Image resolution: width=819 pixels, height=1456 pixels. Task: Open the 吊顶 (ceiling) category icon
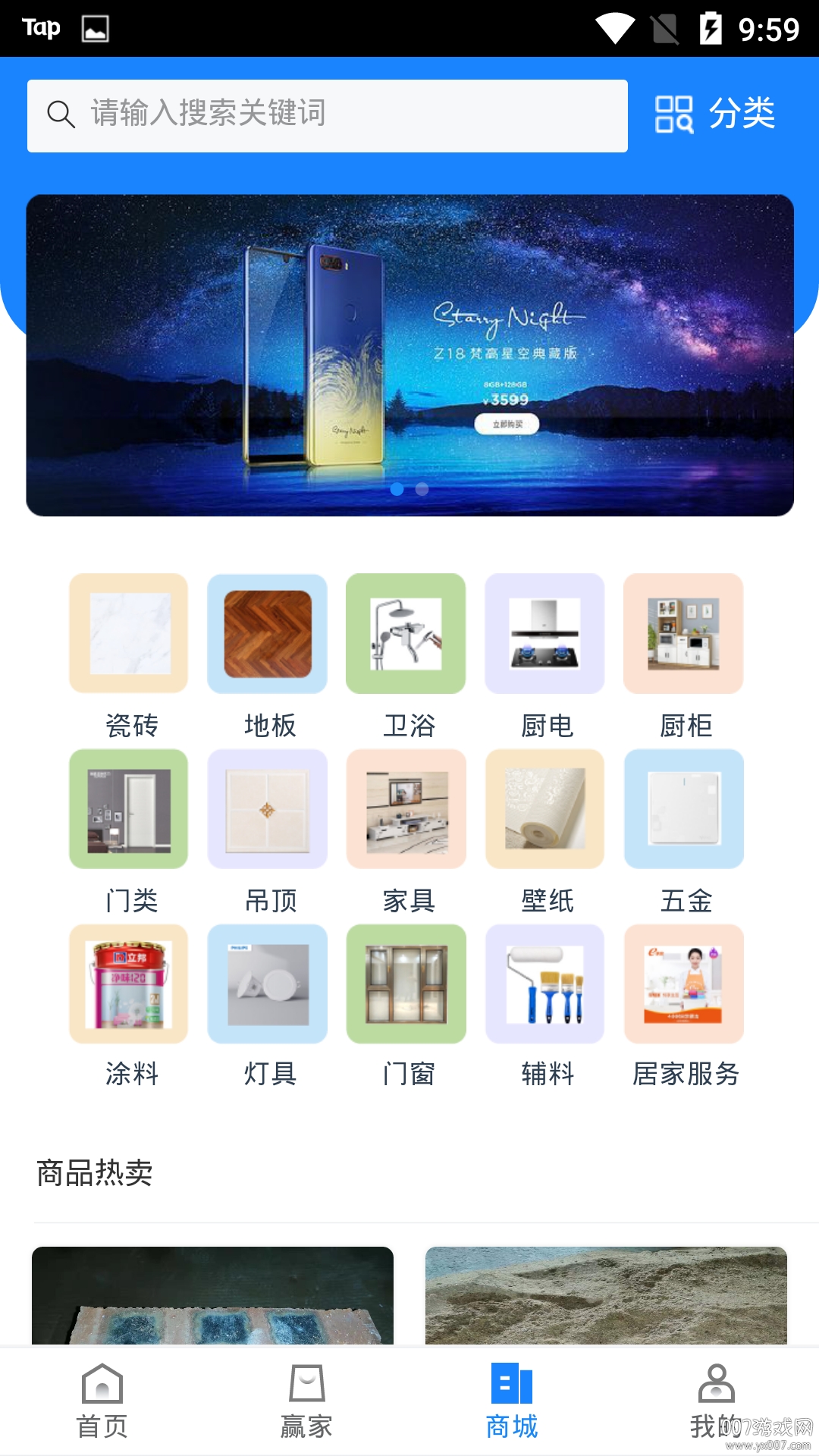(267, 808)
